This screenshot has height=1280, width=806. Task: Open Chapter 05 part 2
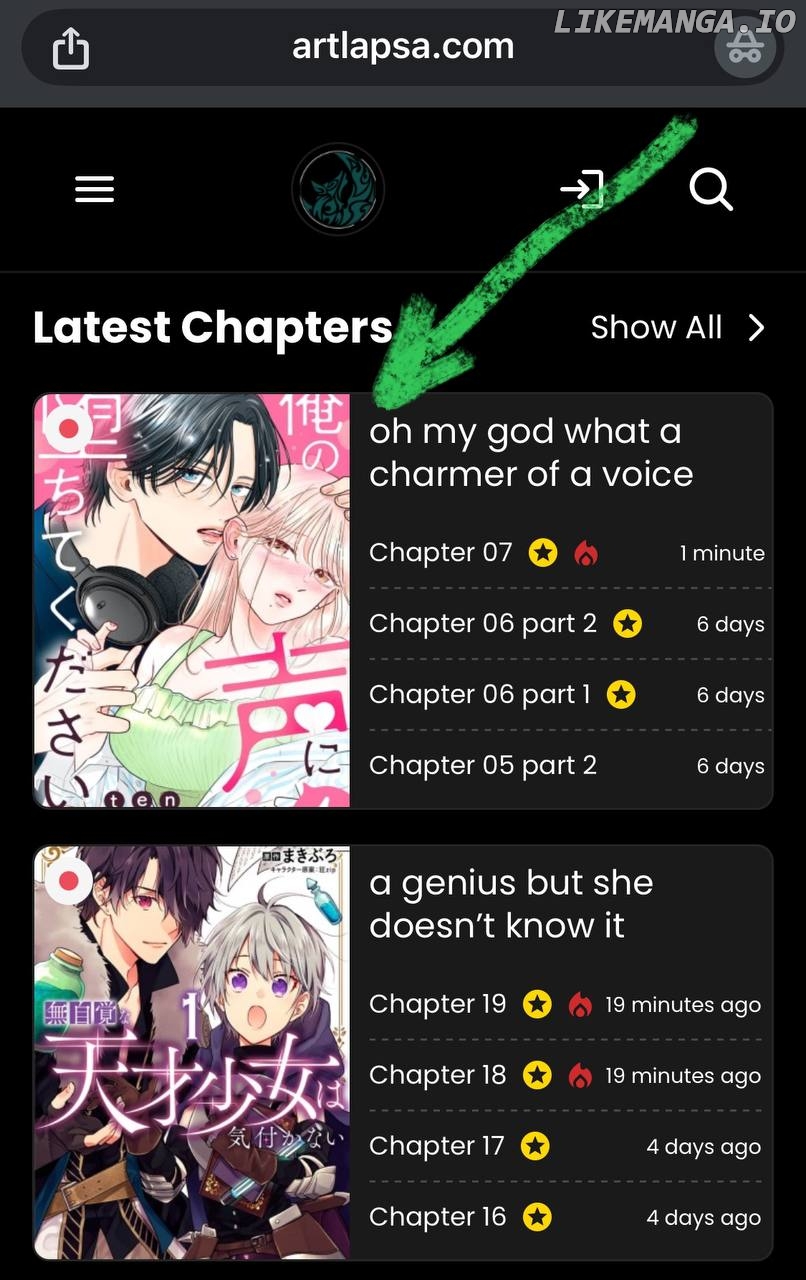[x=482, y=765]
